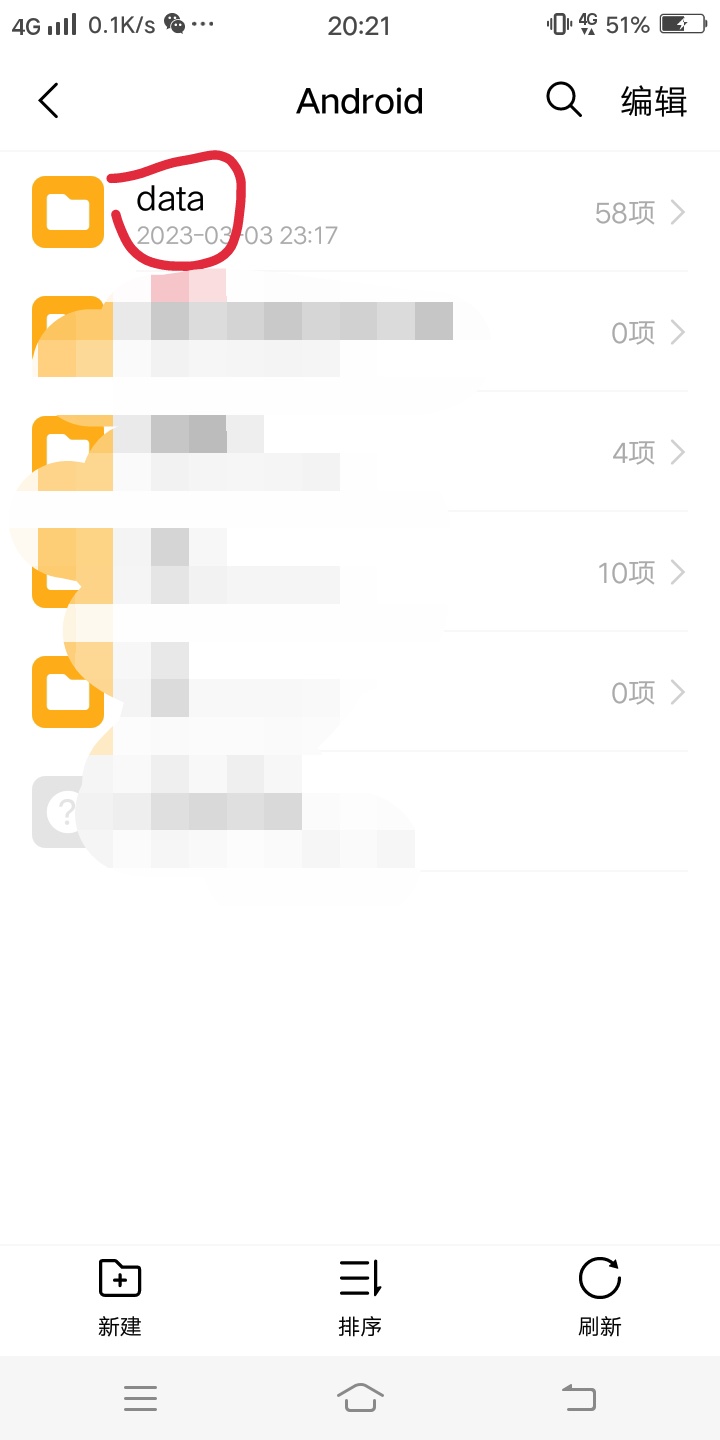720x1440 pixels.
Task: Tap the folder icon of the 4项 entry
Action: (x=68, y=452)
